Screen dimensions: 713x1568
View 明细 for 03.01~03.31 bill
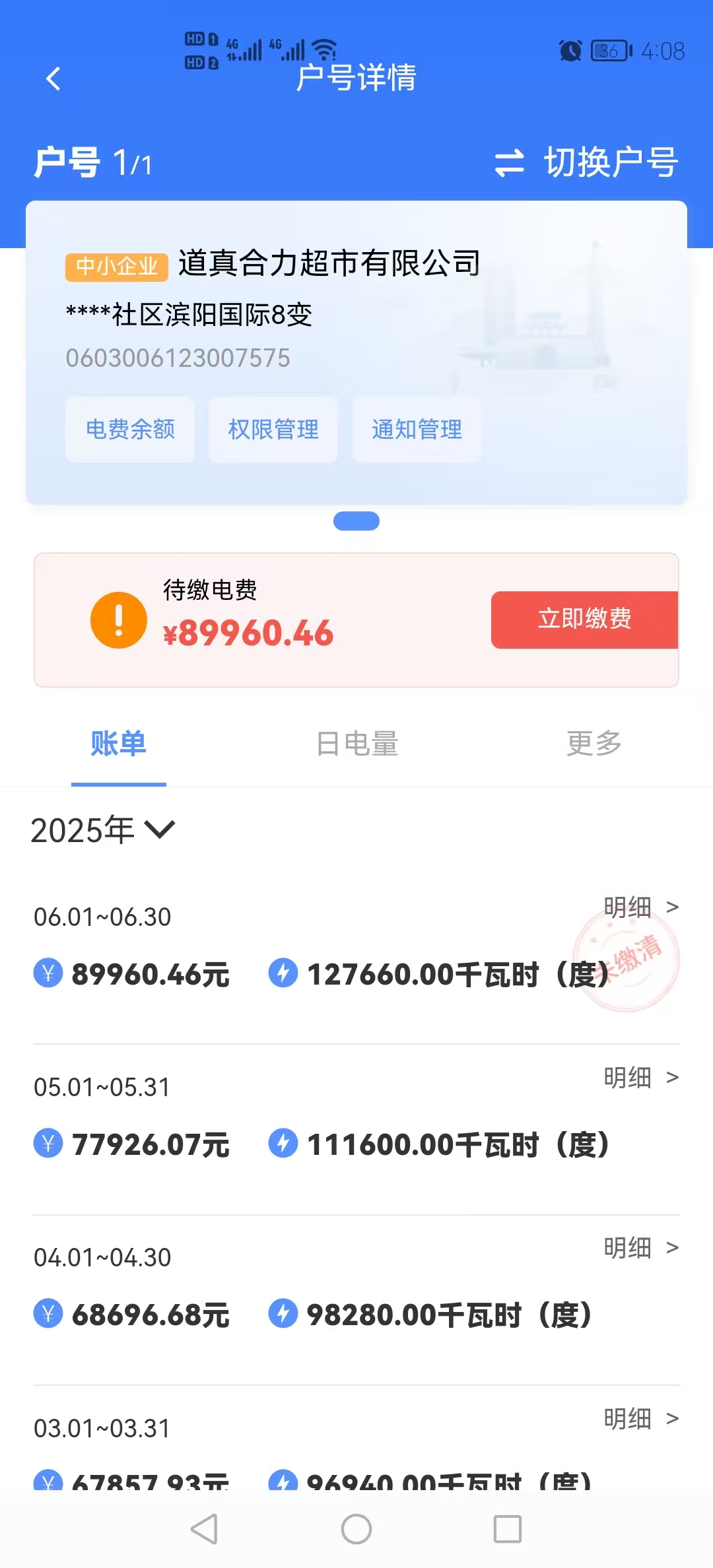click(x=640, y=1418)
